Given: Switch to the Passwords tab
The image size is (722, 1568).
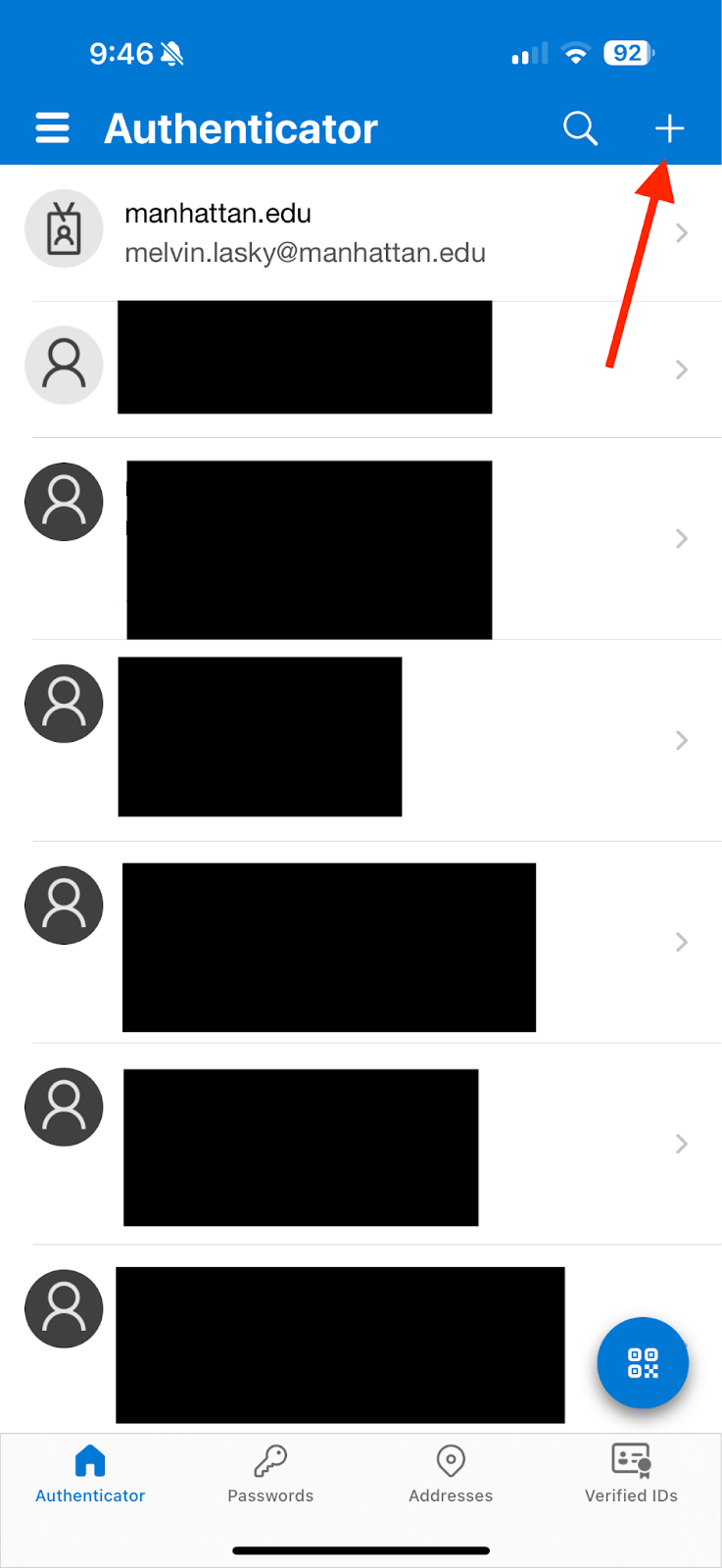Looking at the screenshot, I should tap(270, 1474).
